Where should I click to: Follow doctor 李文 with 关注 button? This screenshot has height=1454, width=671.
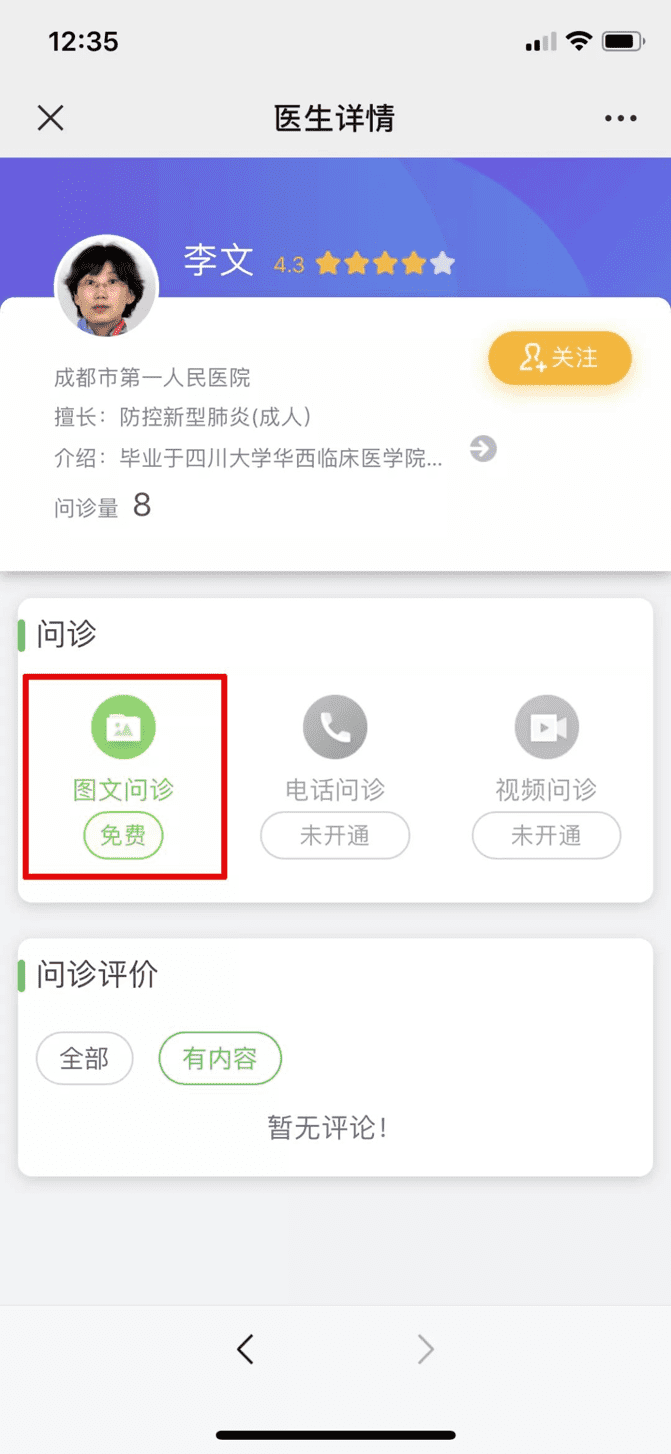coord(560,358)
